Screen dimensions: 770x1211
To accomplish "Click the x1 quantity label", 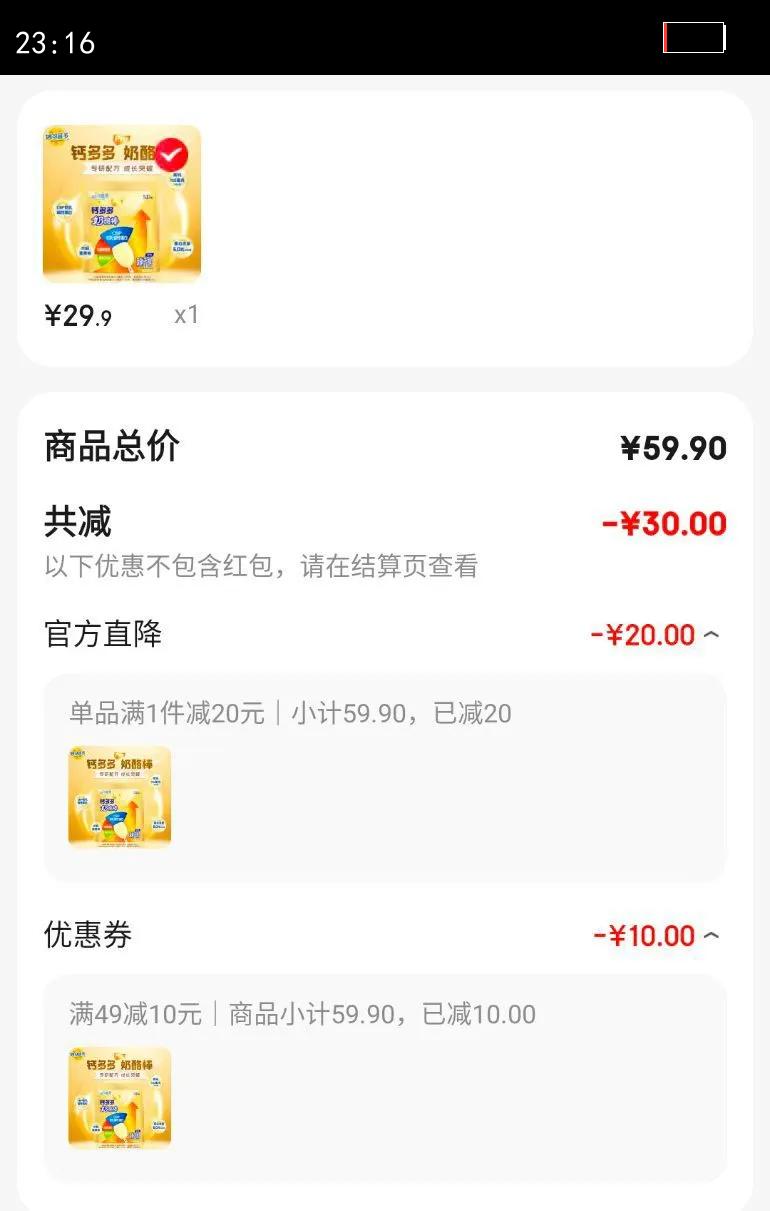I will [185, 314].
